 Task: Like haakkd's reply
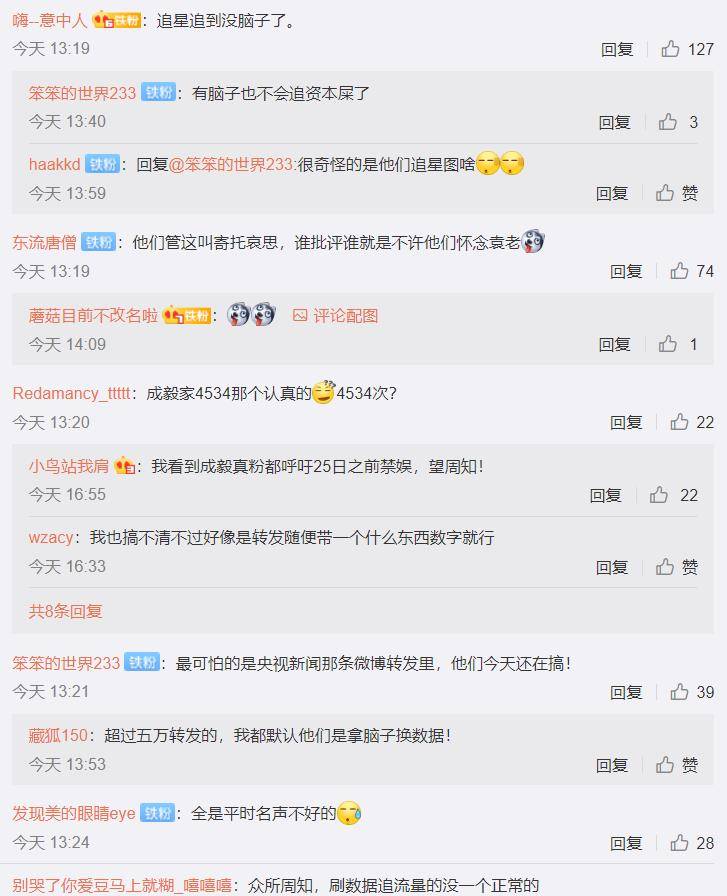pos(666,193)
